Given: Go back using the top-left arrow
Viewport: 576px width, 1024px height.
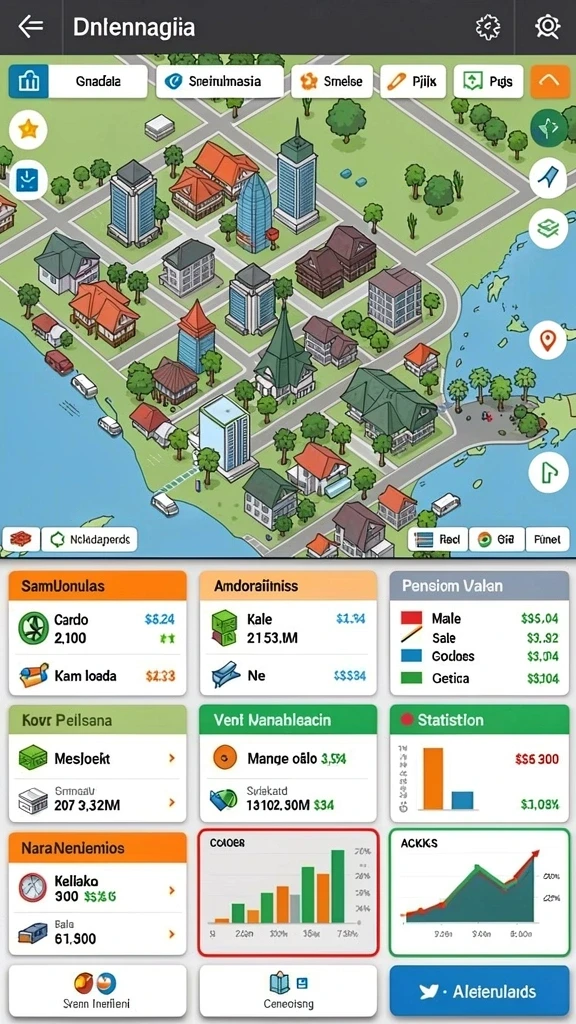Looking at the screenshot, I should pos(31,27).
